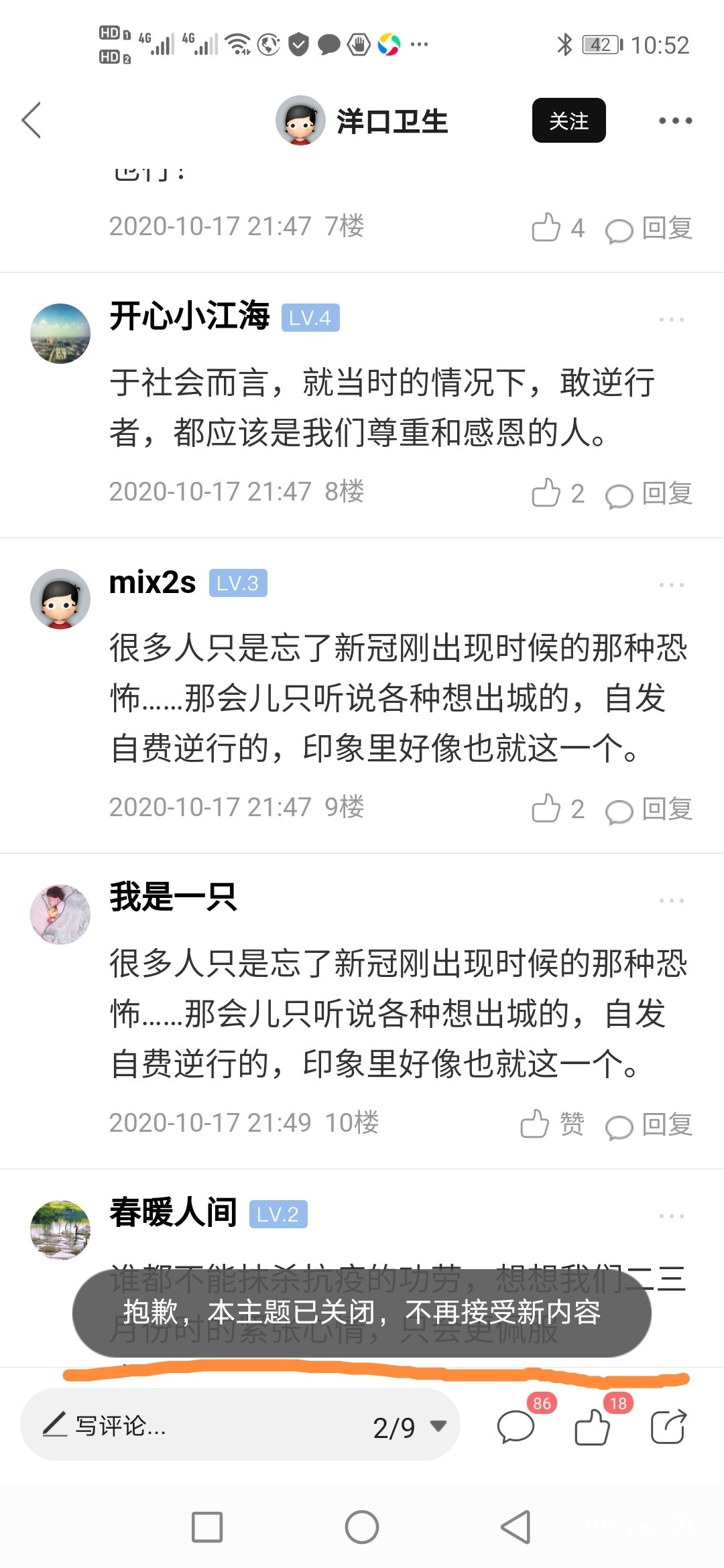
Task: Open more options for 春暖人间's comment
Action: point(671,1216)
